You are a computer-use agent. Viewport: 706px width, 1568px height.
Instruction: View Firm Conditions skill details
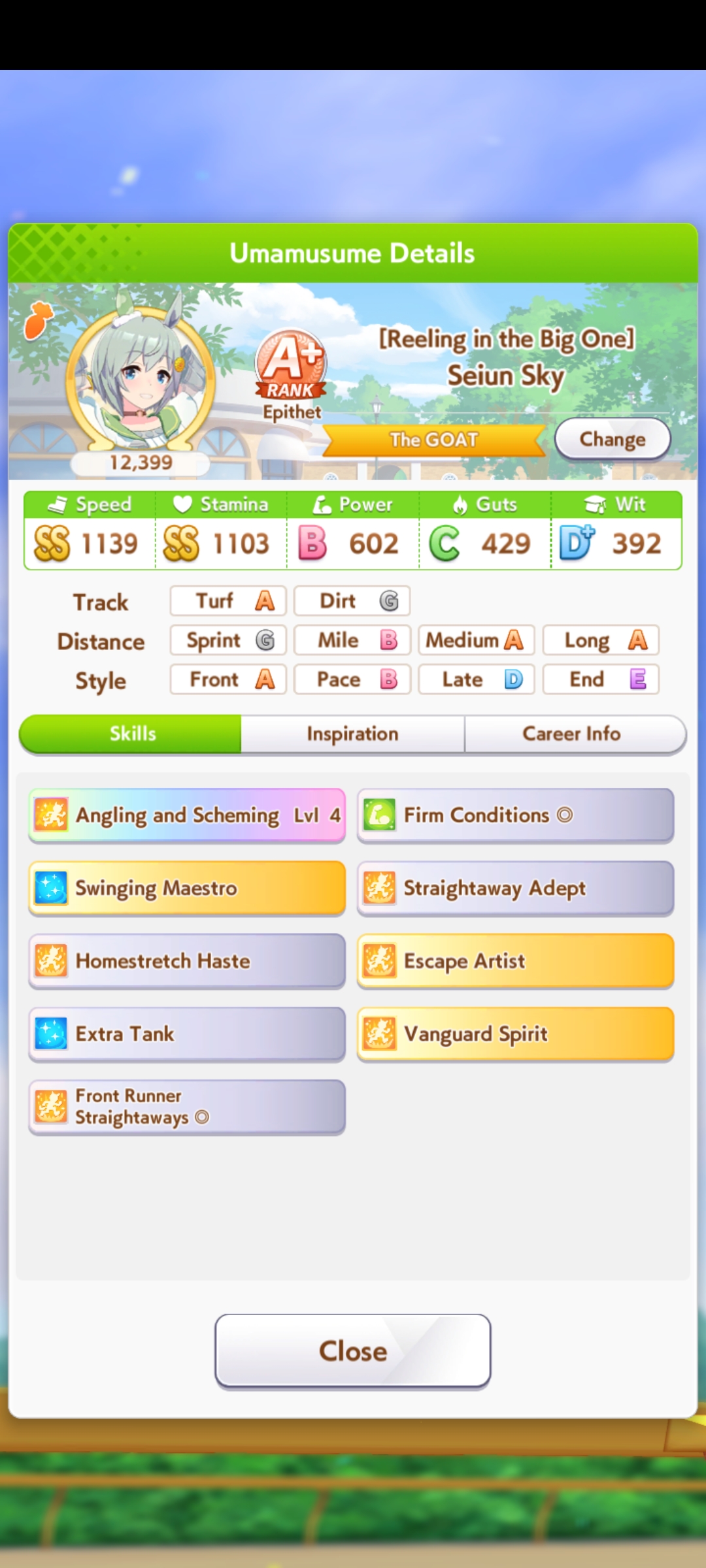pos(515,815)
